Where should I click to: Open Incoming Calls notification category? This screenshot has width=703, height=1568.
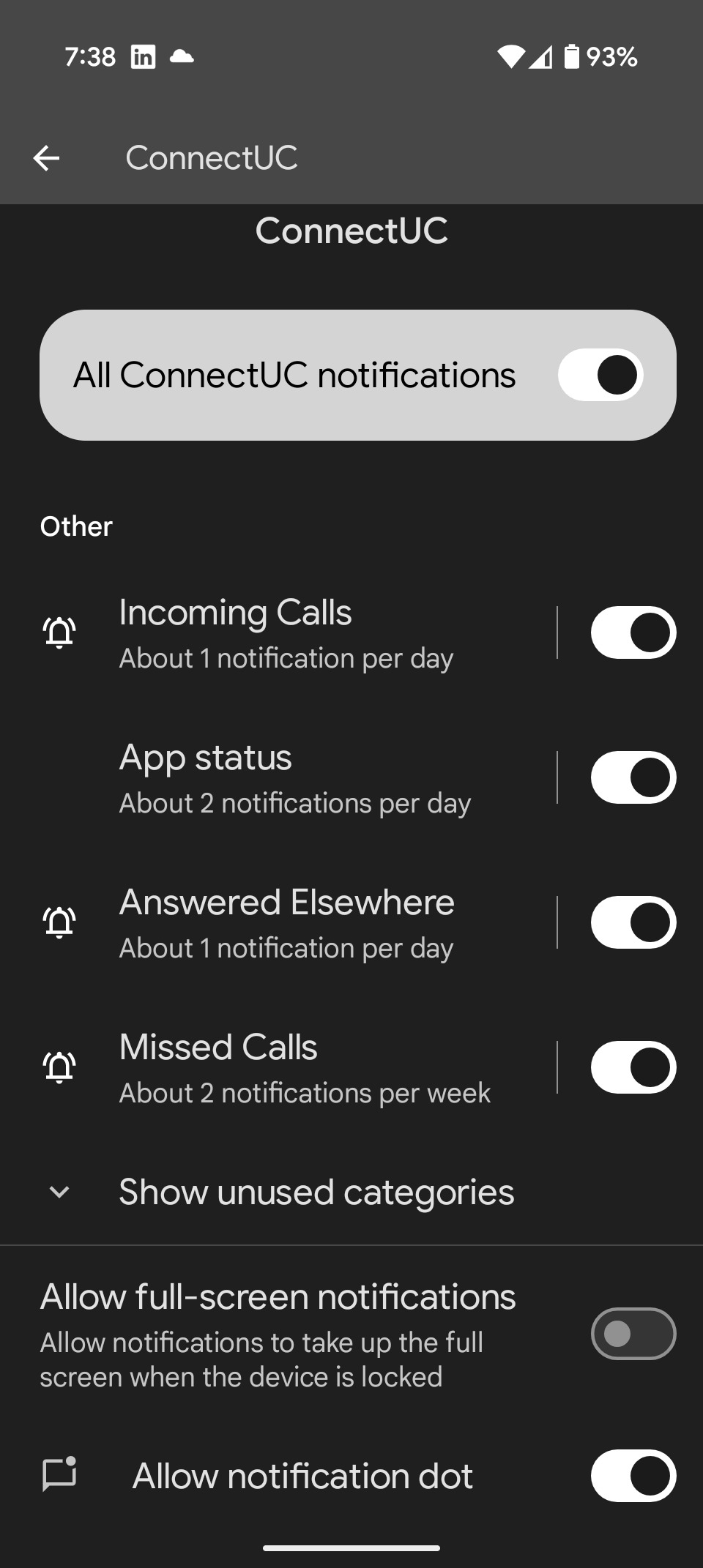pos(286,632)
